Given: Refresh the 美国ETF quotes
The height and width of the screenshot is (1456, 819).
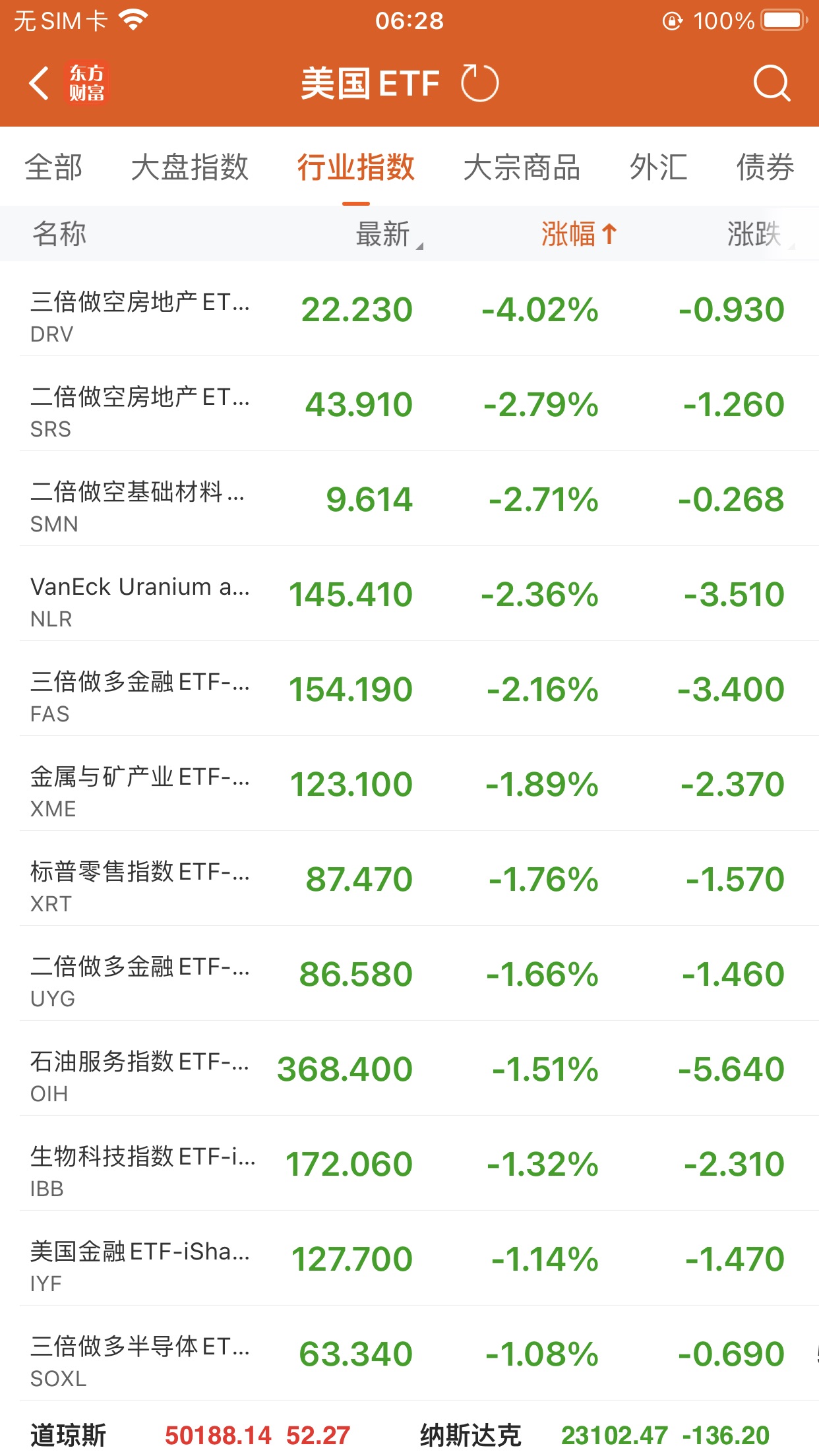Looking at the screenshot, I should click(479, 84).
